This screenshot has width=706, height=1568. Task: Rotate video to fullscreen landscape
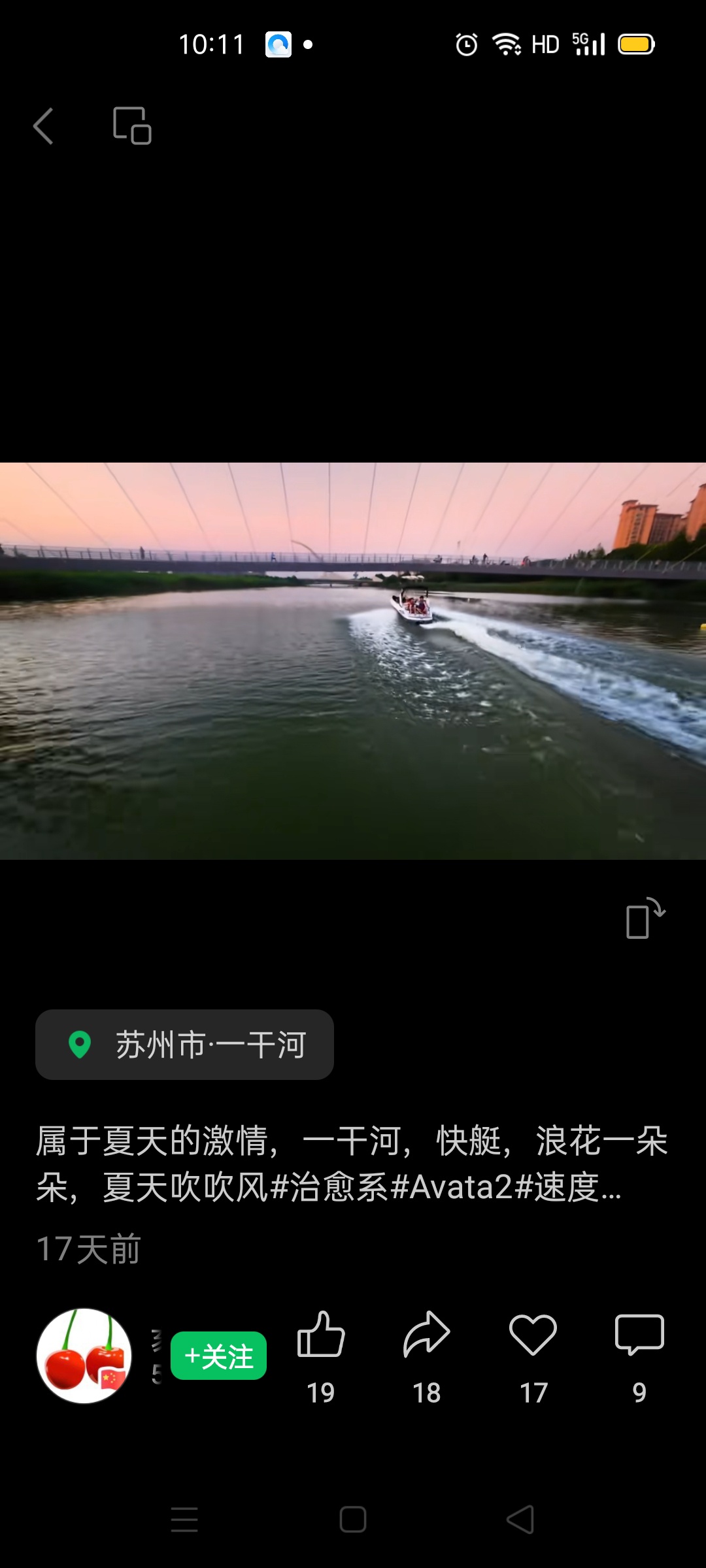point(645,919)
